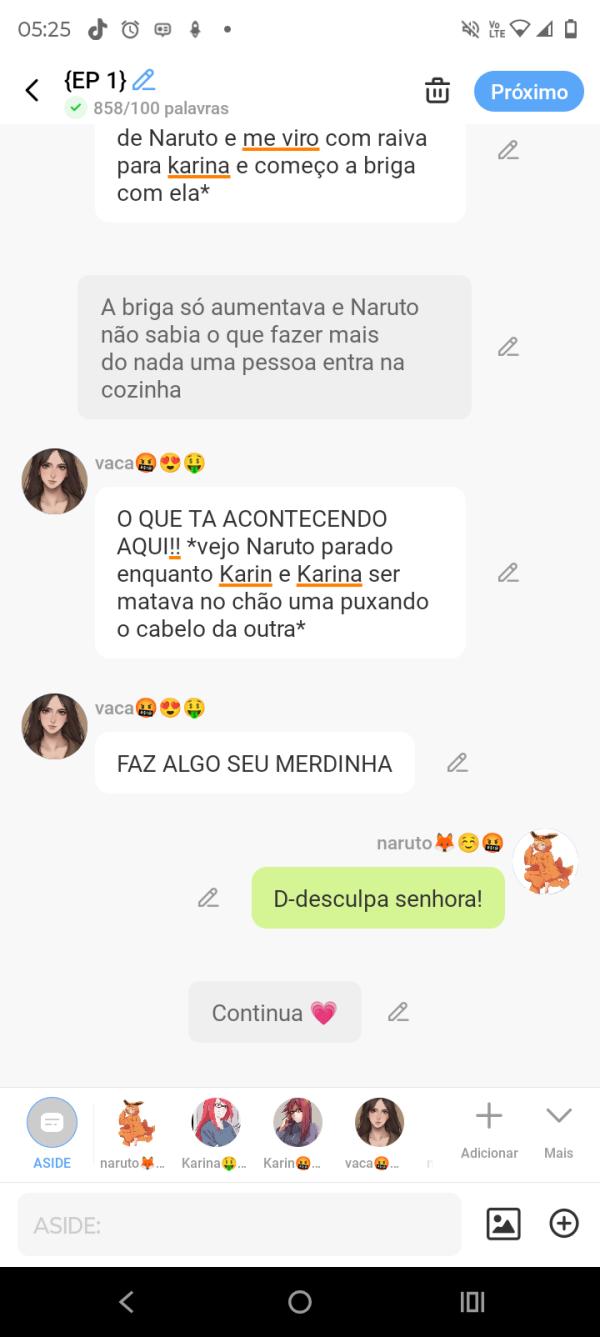Go back from the EP 1 editor
The width and height of the screenshot is (600, 1337).
coord(32,91)
